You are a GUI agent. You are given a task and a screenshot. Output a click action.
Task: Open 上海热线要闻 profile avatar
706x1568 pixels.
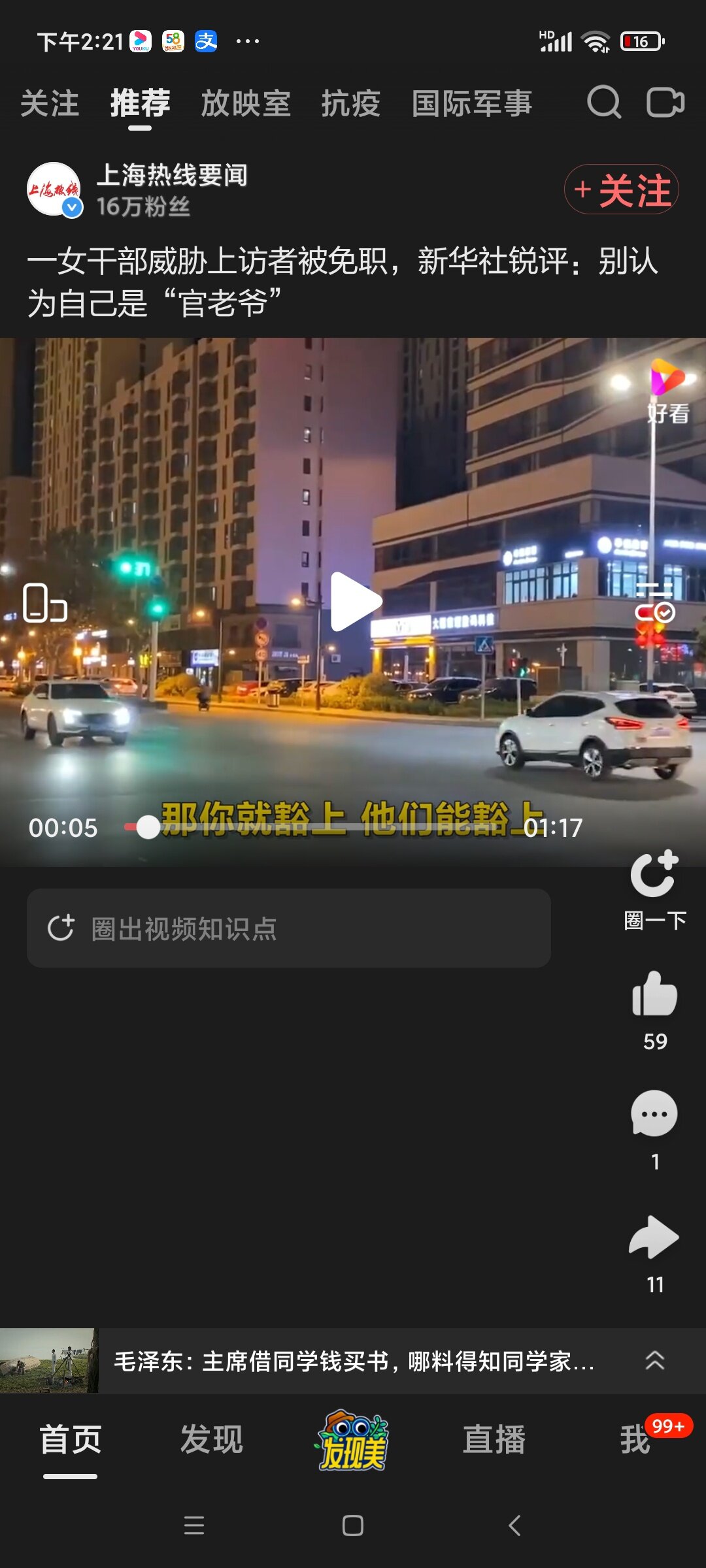point(54,189)
